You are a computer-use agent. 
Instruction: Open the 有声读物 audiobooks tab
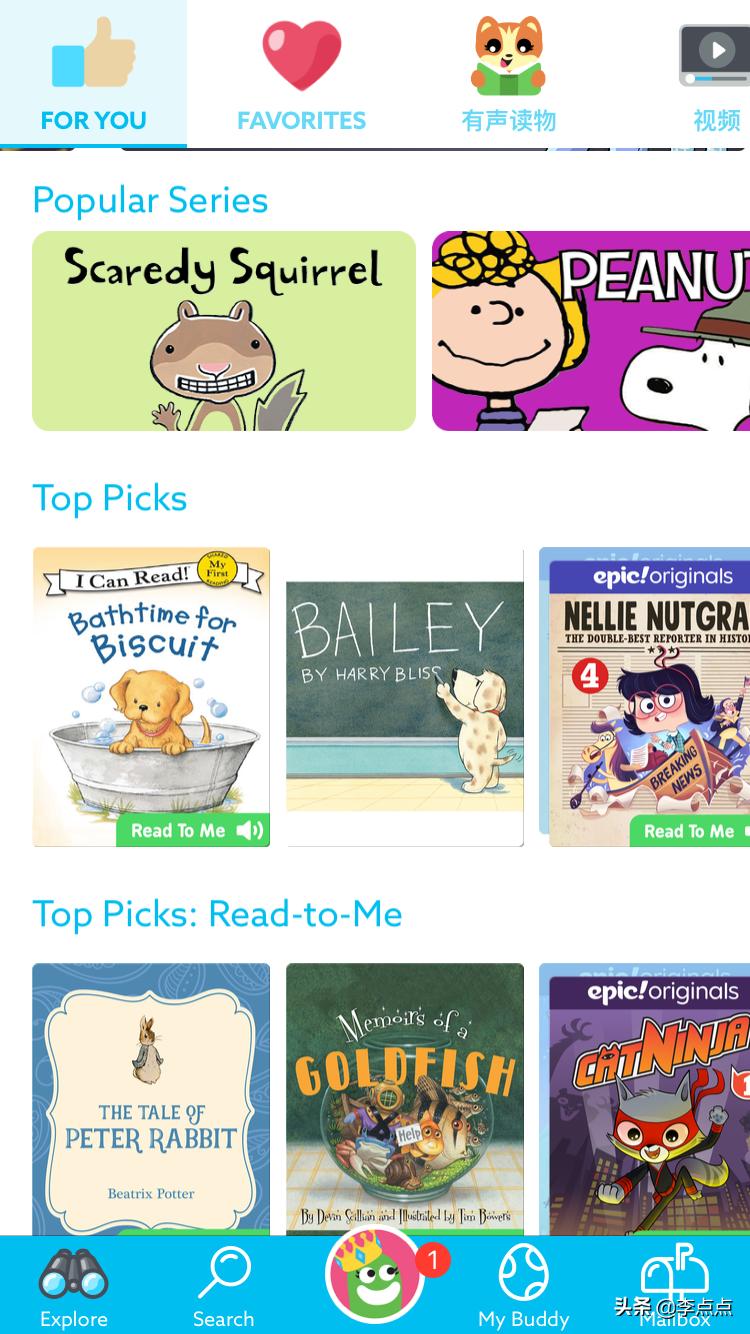click(508, 75)
